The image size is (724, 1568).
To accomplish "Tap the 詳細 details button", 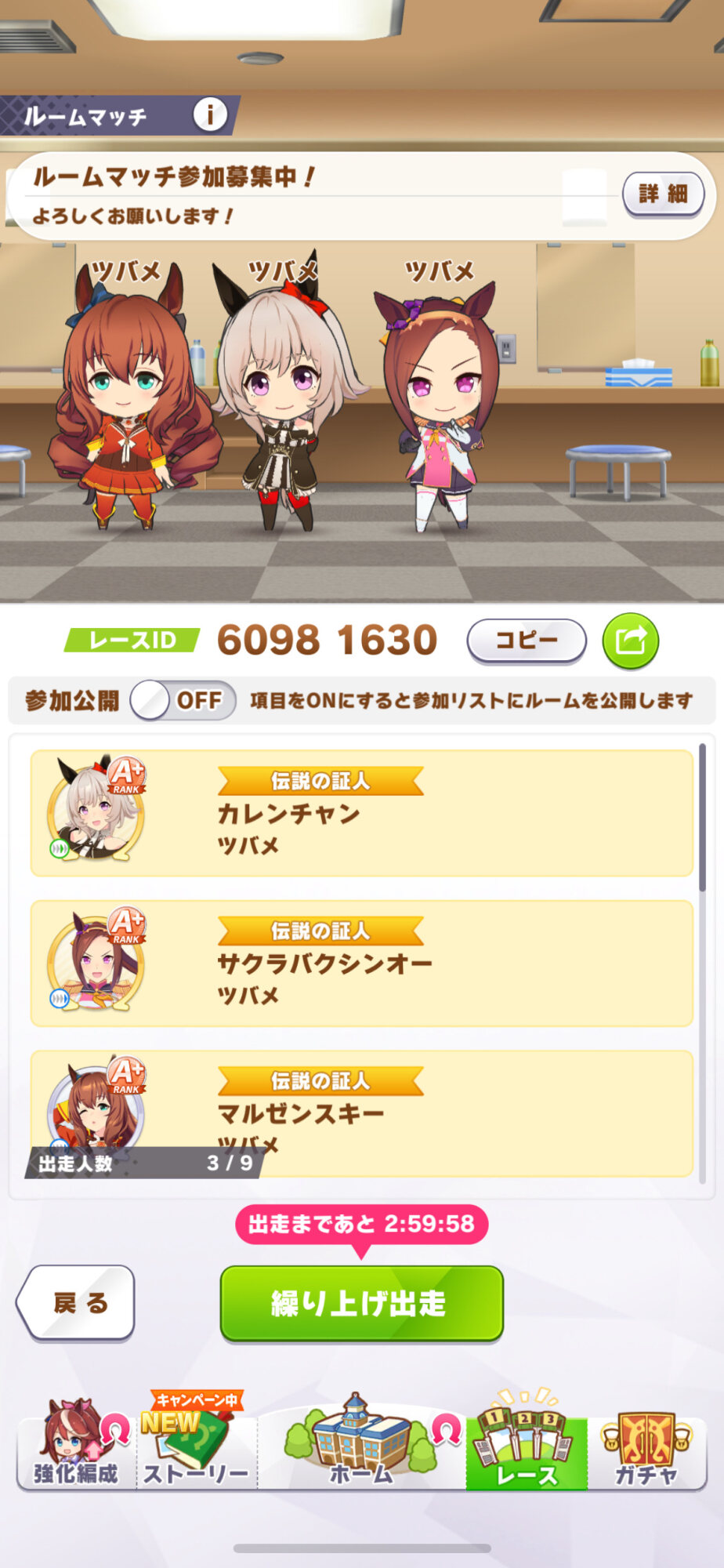I will (663, 194).
